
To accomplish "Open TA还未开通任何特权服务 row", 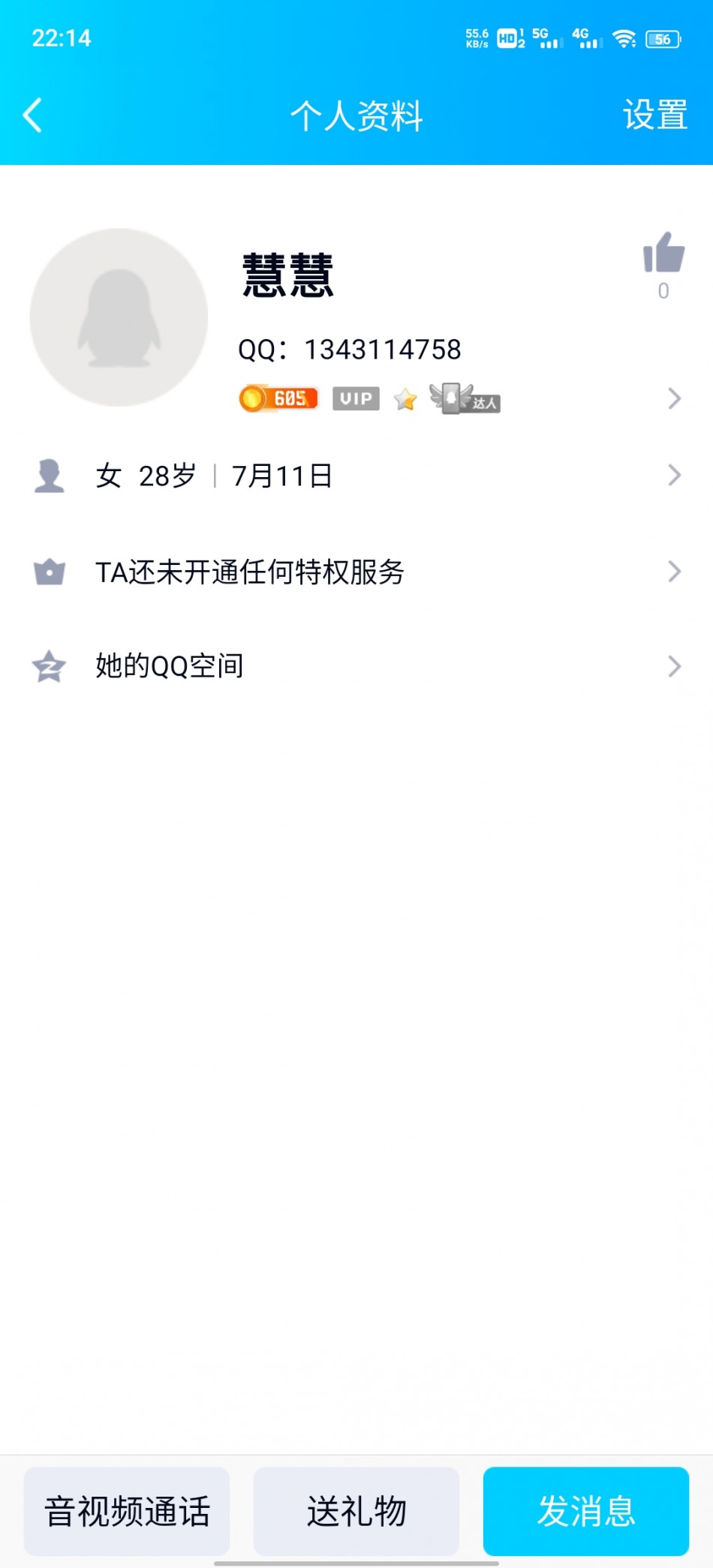I will (x=356, y=572).
